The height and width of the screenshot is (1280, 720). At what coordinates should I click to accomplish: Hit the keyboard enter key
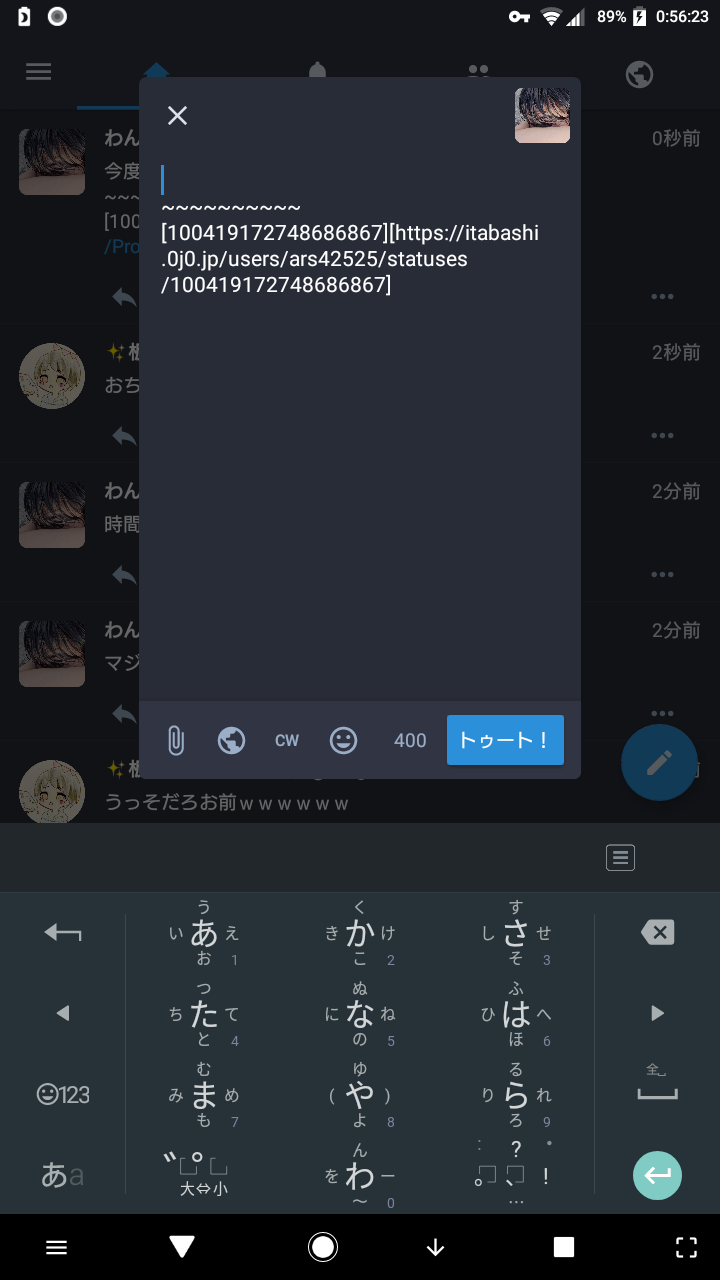(x=657, y=1176)
